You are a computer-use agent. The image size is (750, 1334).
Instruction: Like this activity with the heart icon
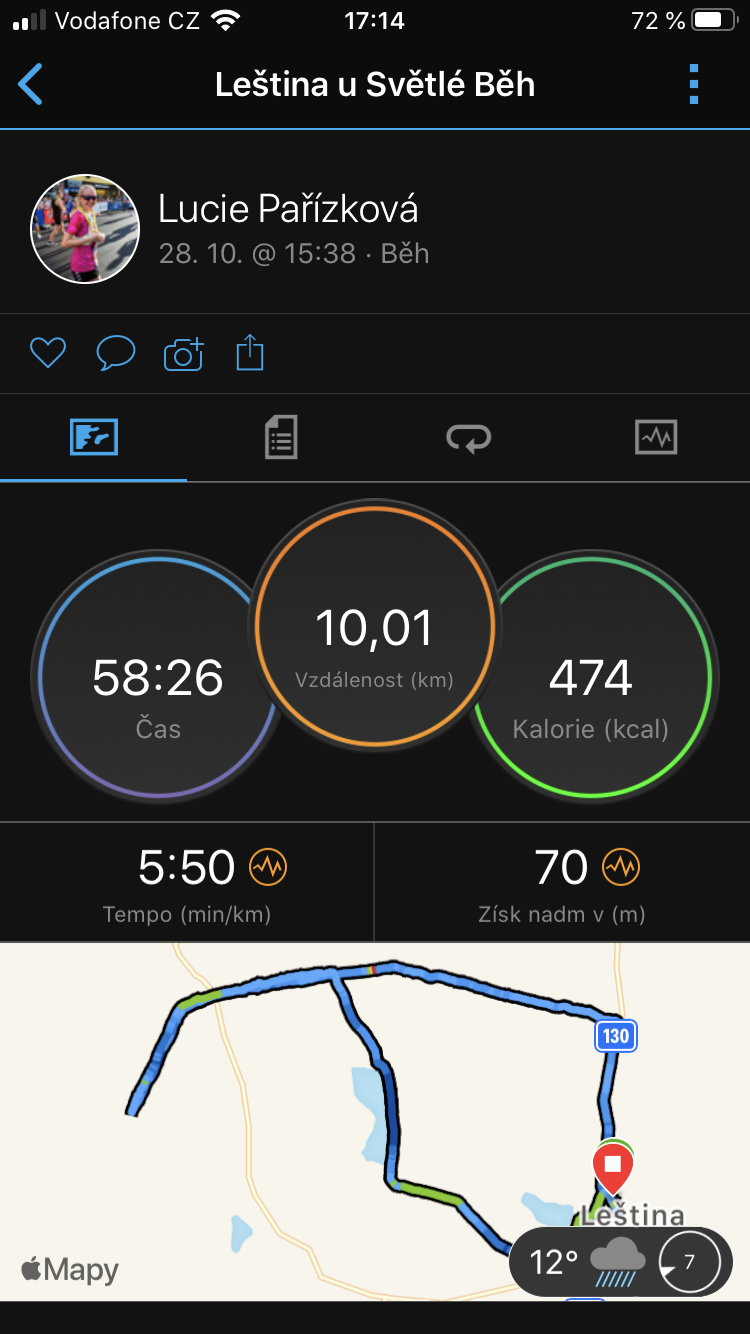pyautogui.click(x=47, y=353)
